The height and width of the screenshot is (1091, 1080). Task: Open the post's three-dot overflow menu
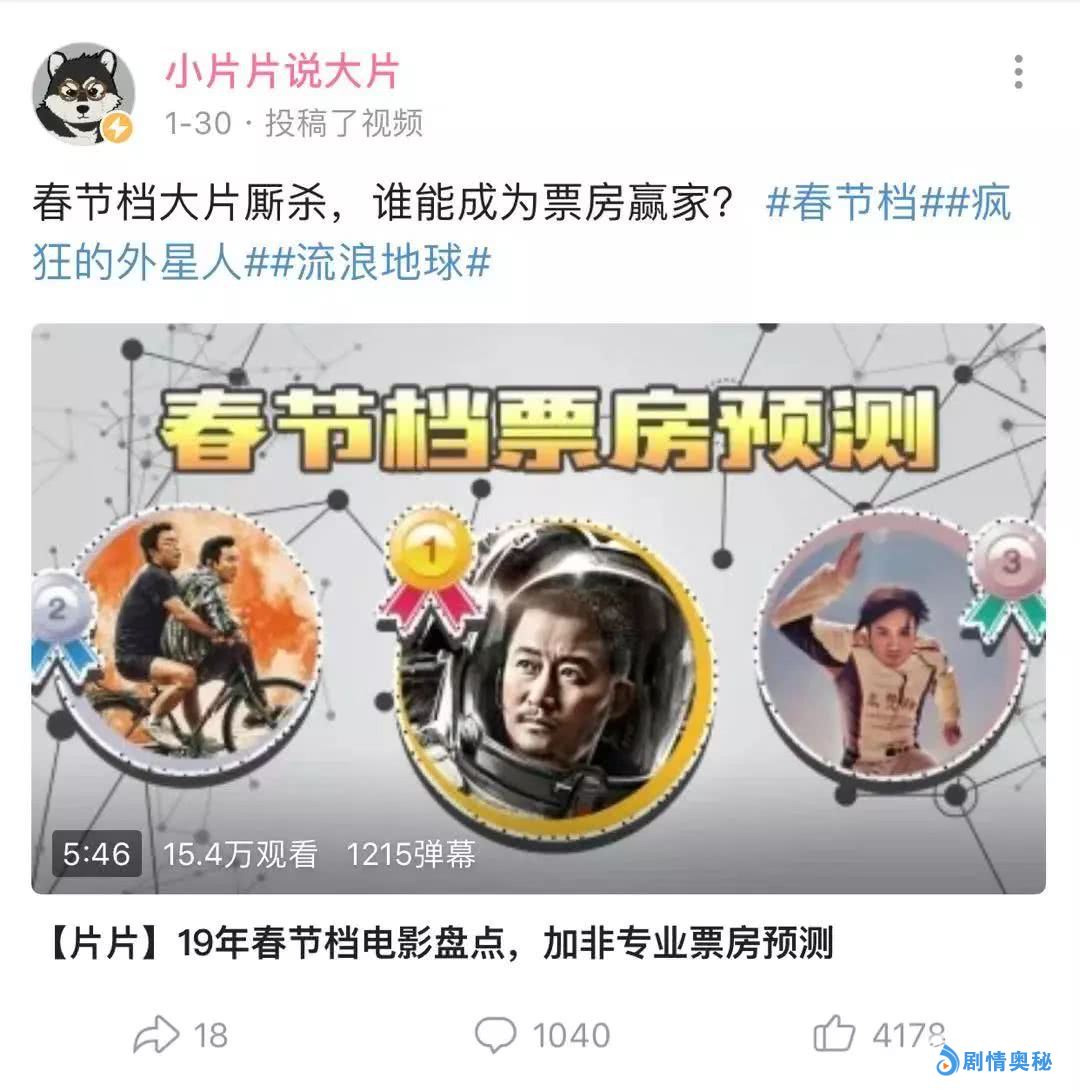1018,72
